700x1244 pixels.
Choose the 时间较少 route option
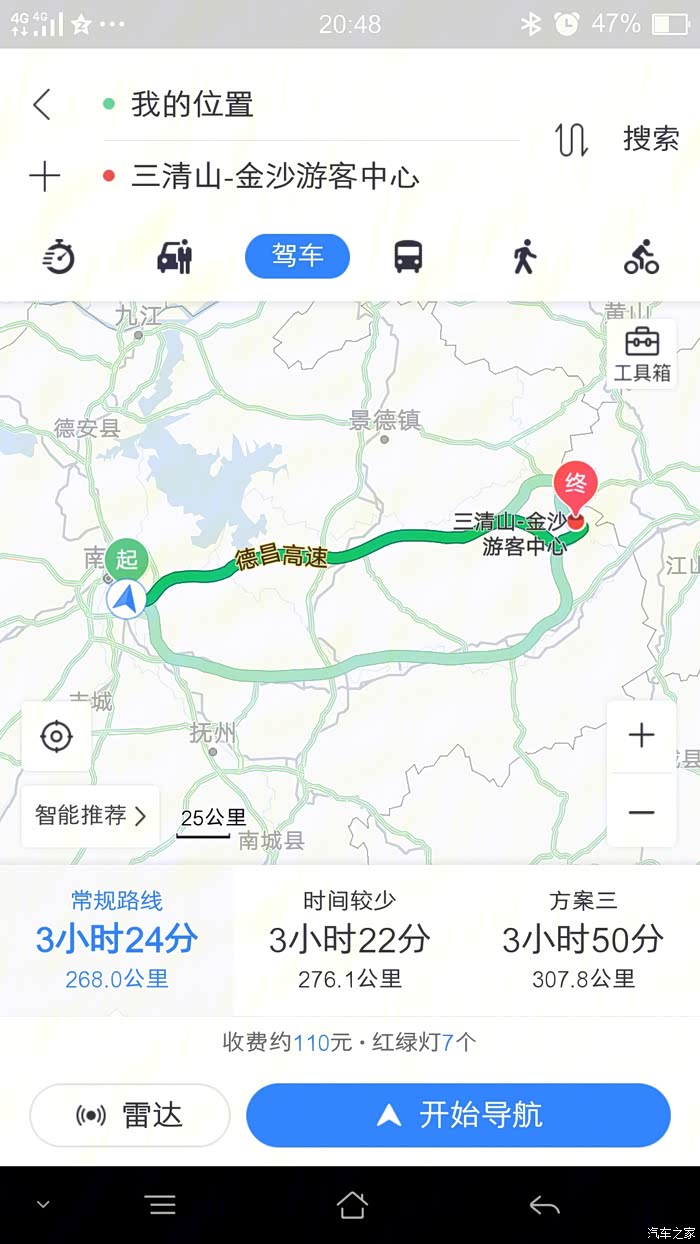(350, 940)
